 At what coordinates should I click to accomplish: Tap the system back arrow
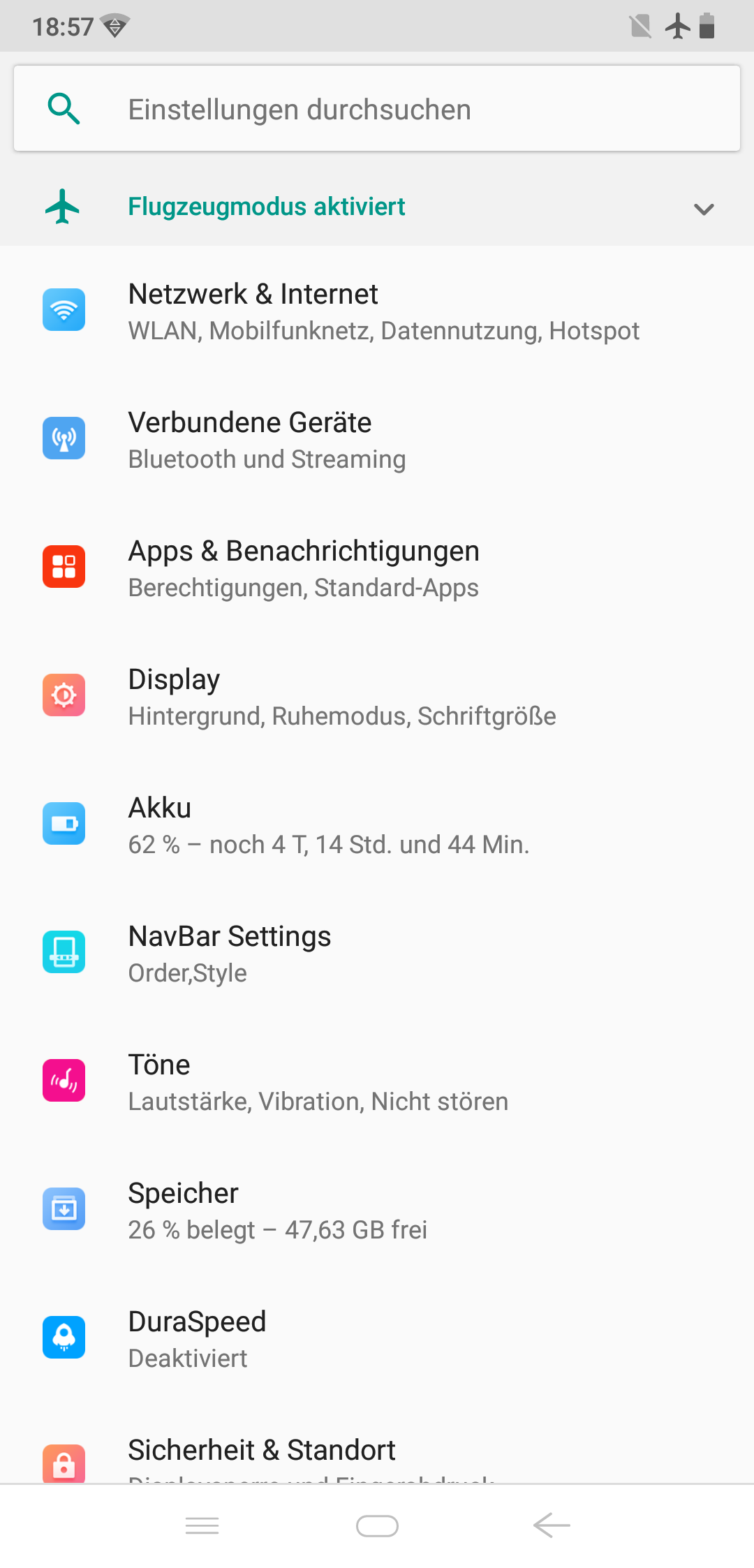552,1525
